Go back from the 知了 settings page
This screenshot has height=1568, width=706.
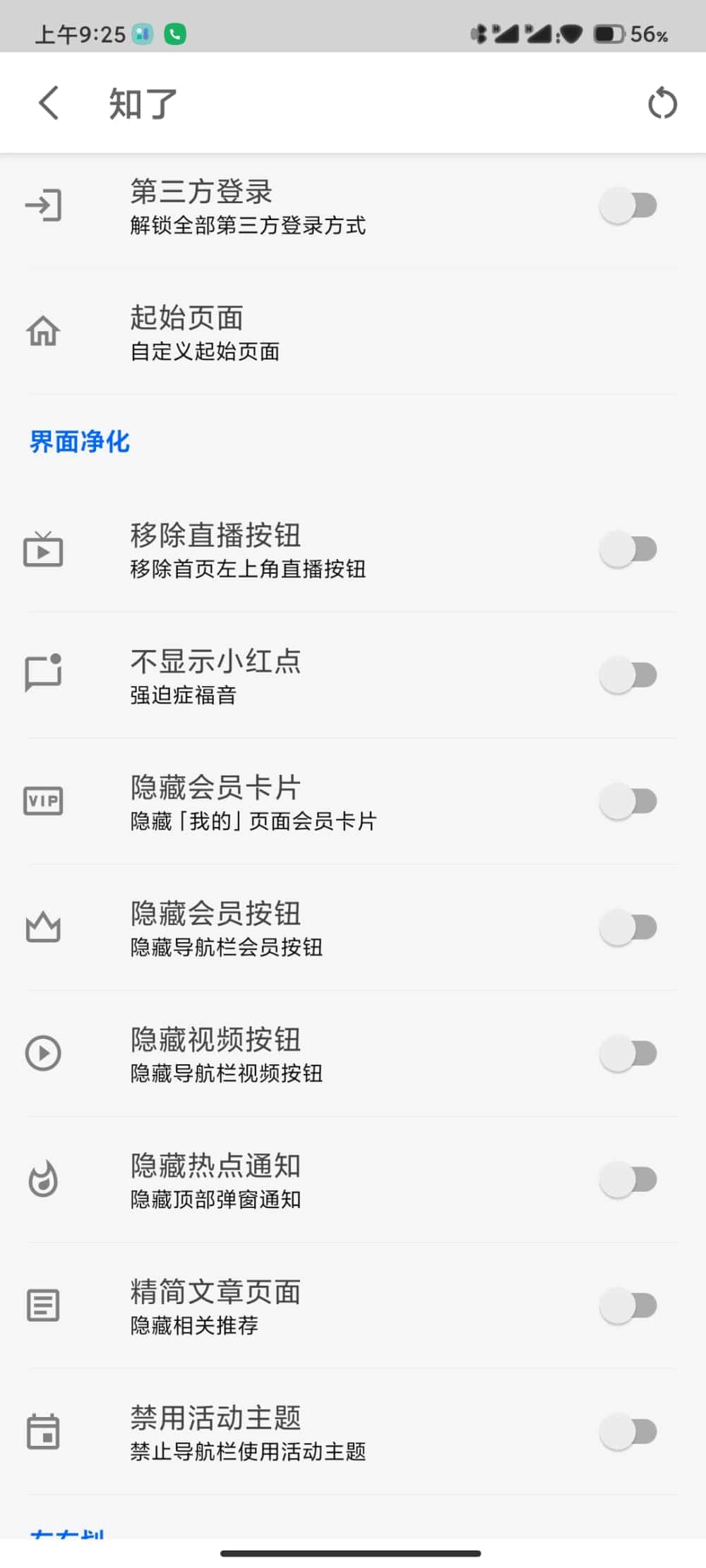(x=48, y=104)
